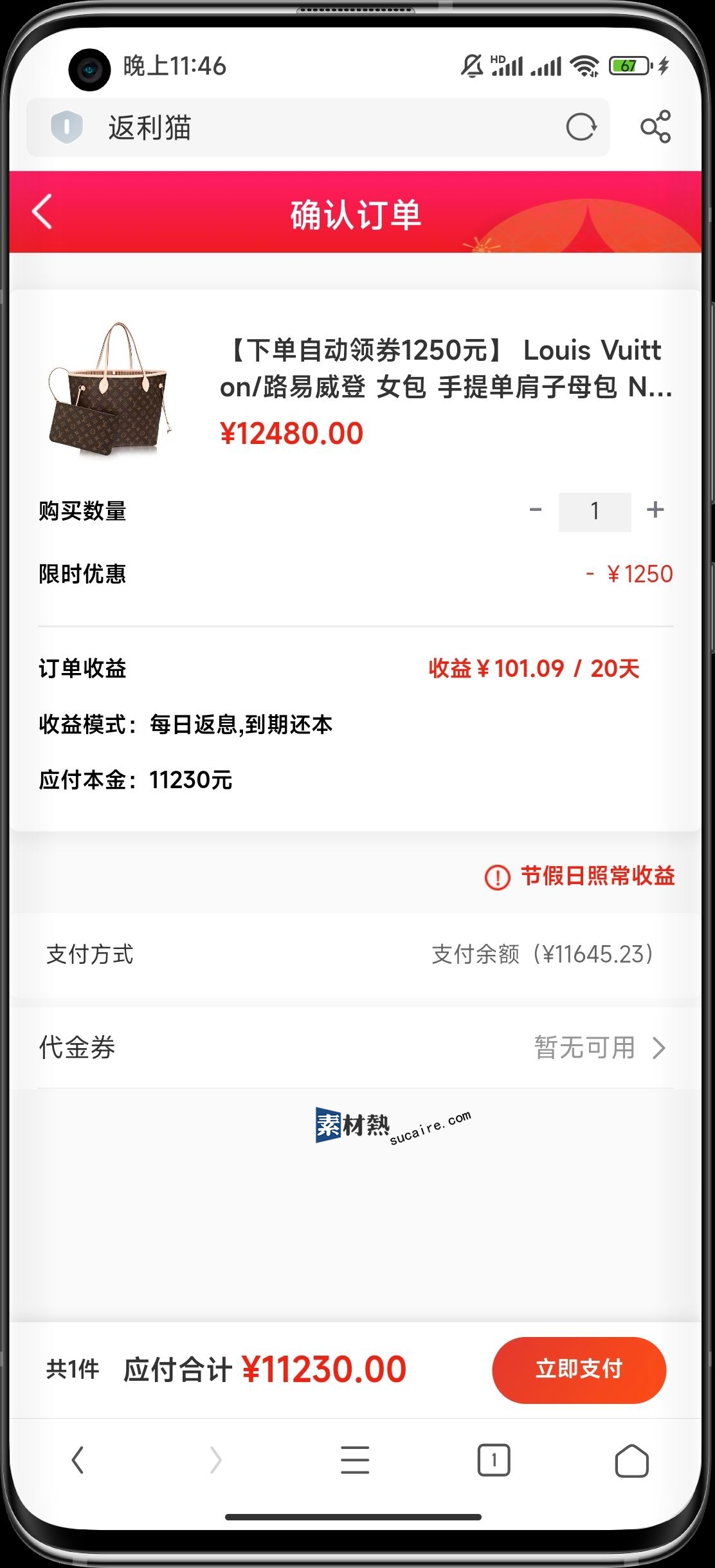
Task: Decrease the purchase quantity by one
Action: (535, 511)
